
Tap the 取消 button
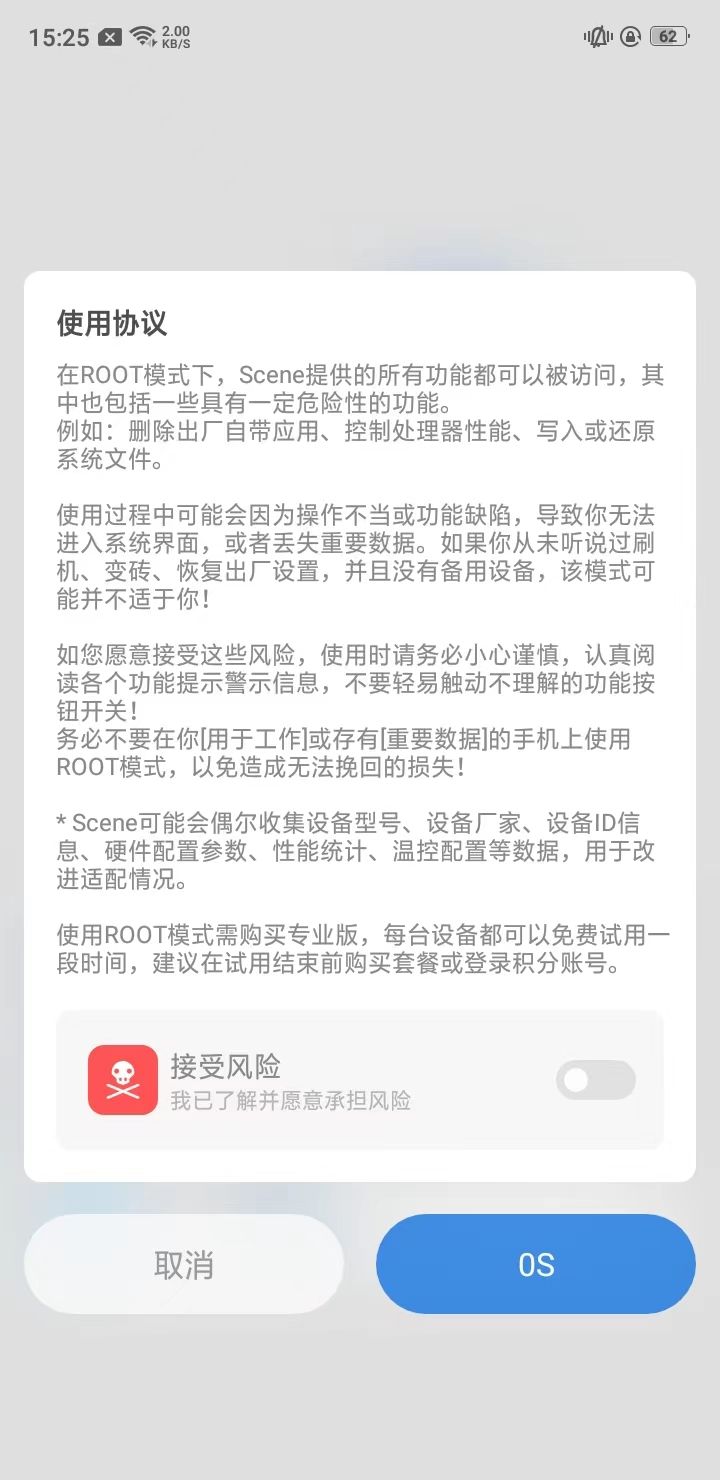[184, 1264]
